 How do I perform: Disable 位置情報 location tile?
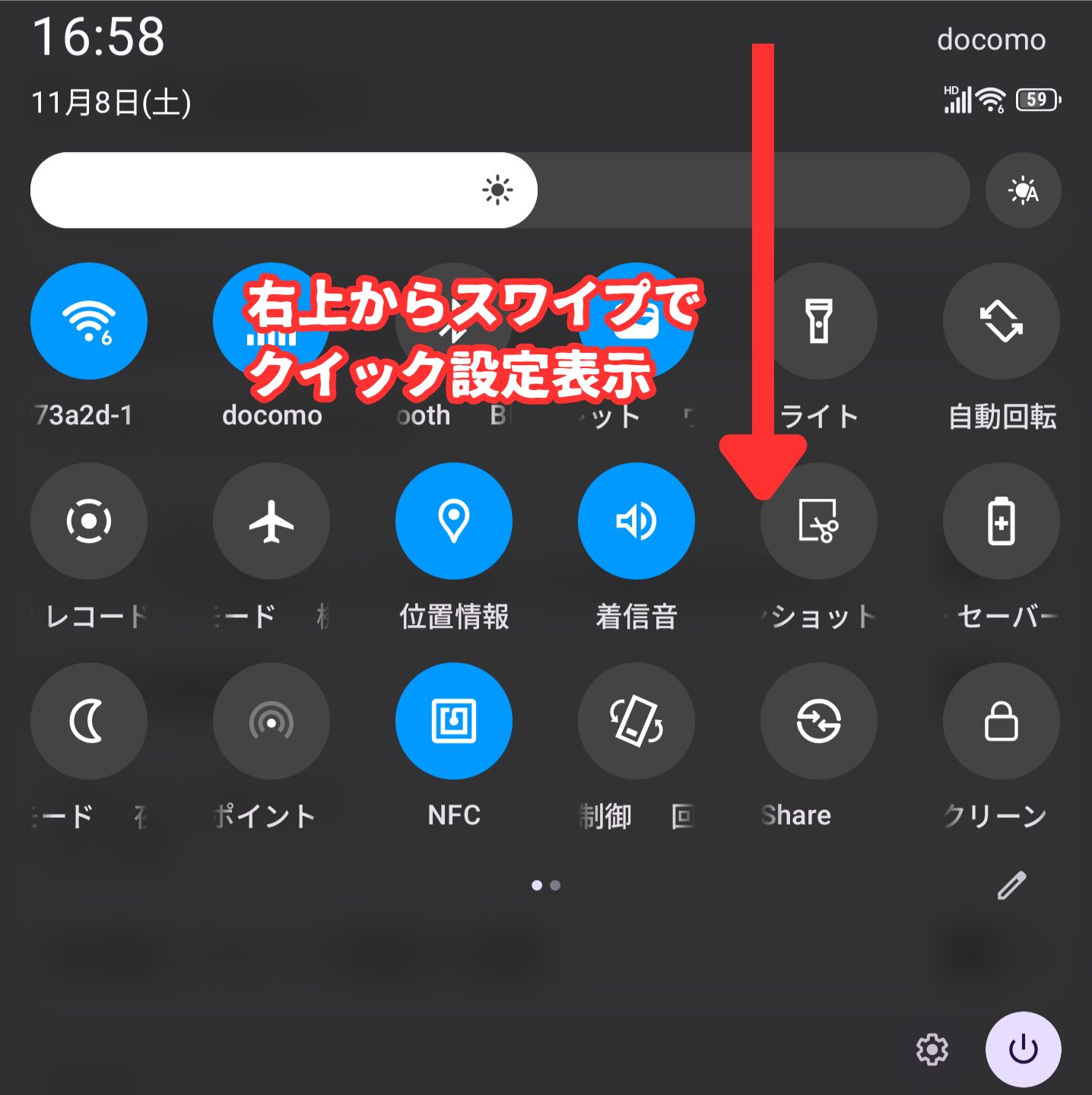(x=454, y=521)
